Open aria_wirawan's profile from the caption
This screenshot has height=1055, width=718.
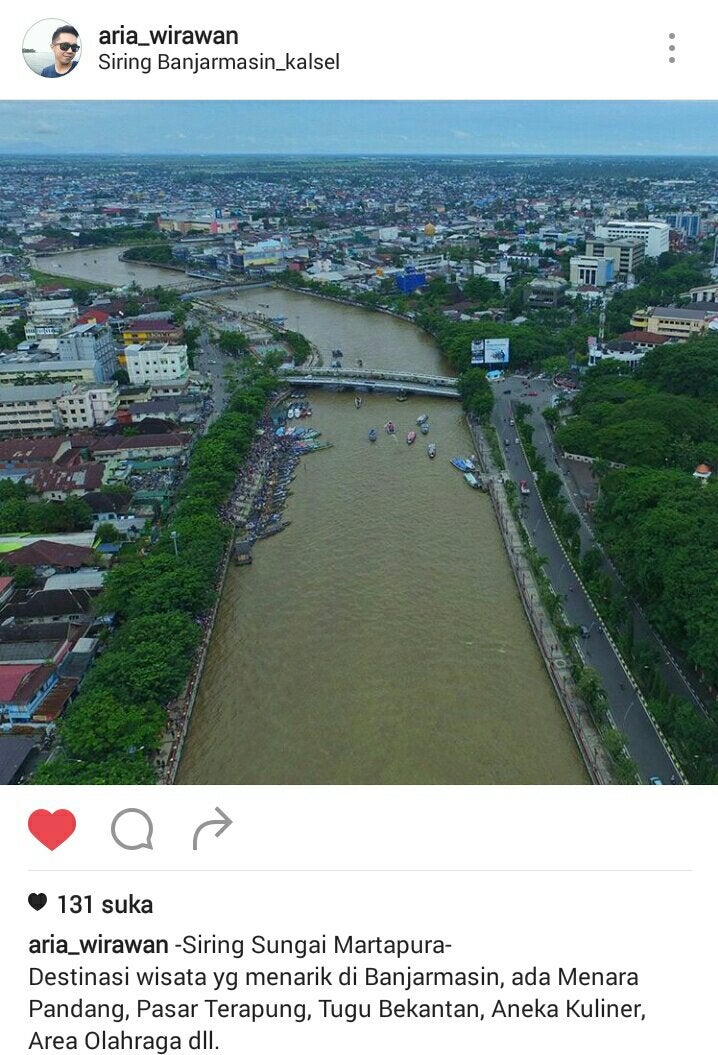[98, 945]
